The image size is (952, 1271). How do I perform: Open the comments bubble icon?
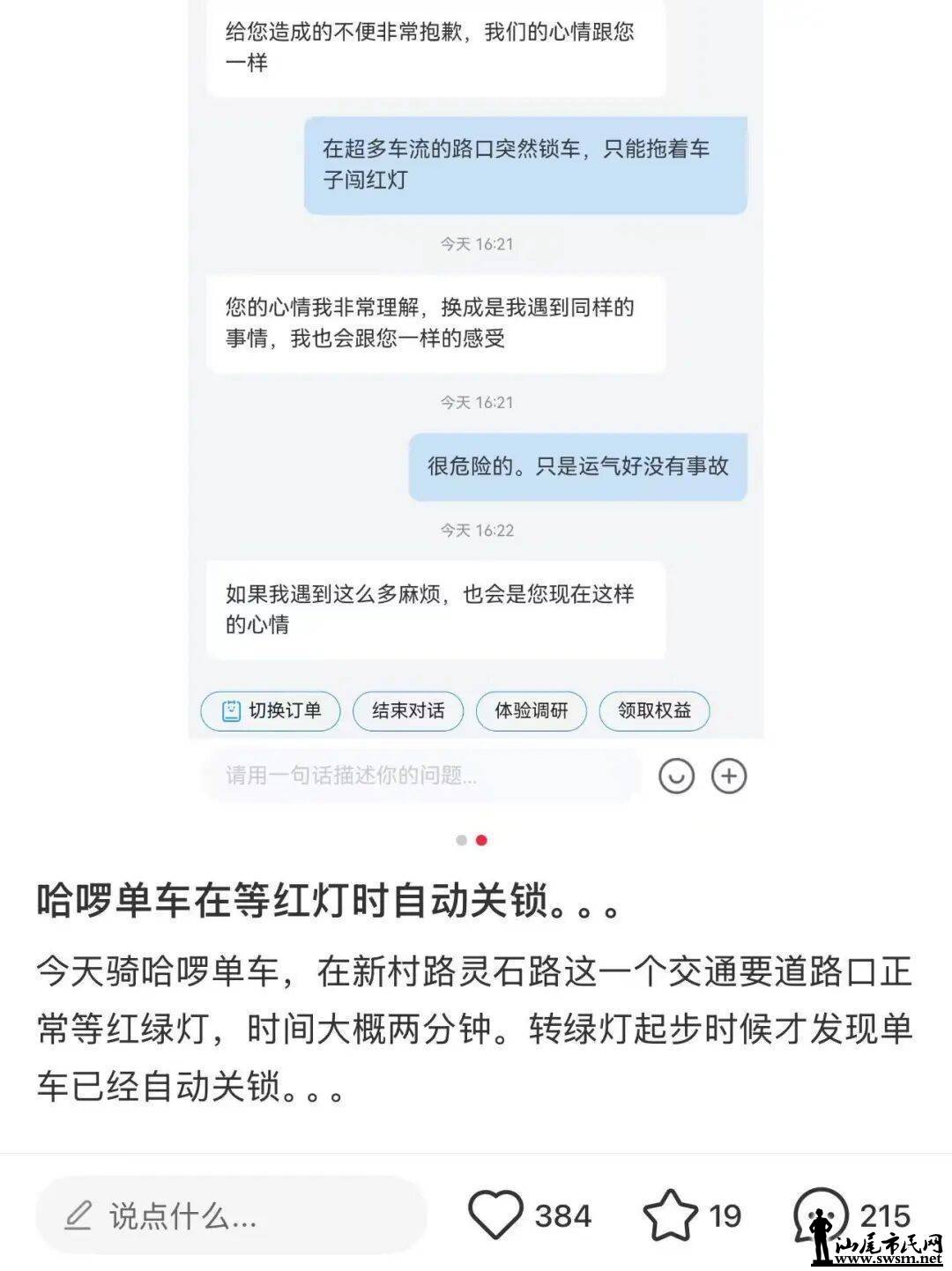pyautogui.click(x=820, y=1215)
